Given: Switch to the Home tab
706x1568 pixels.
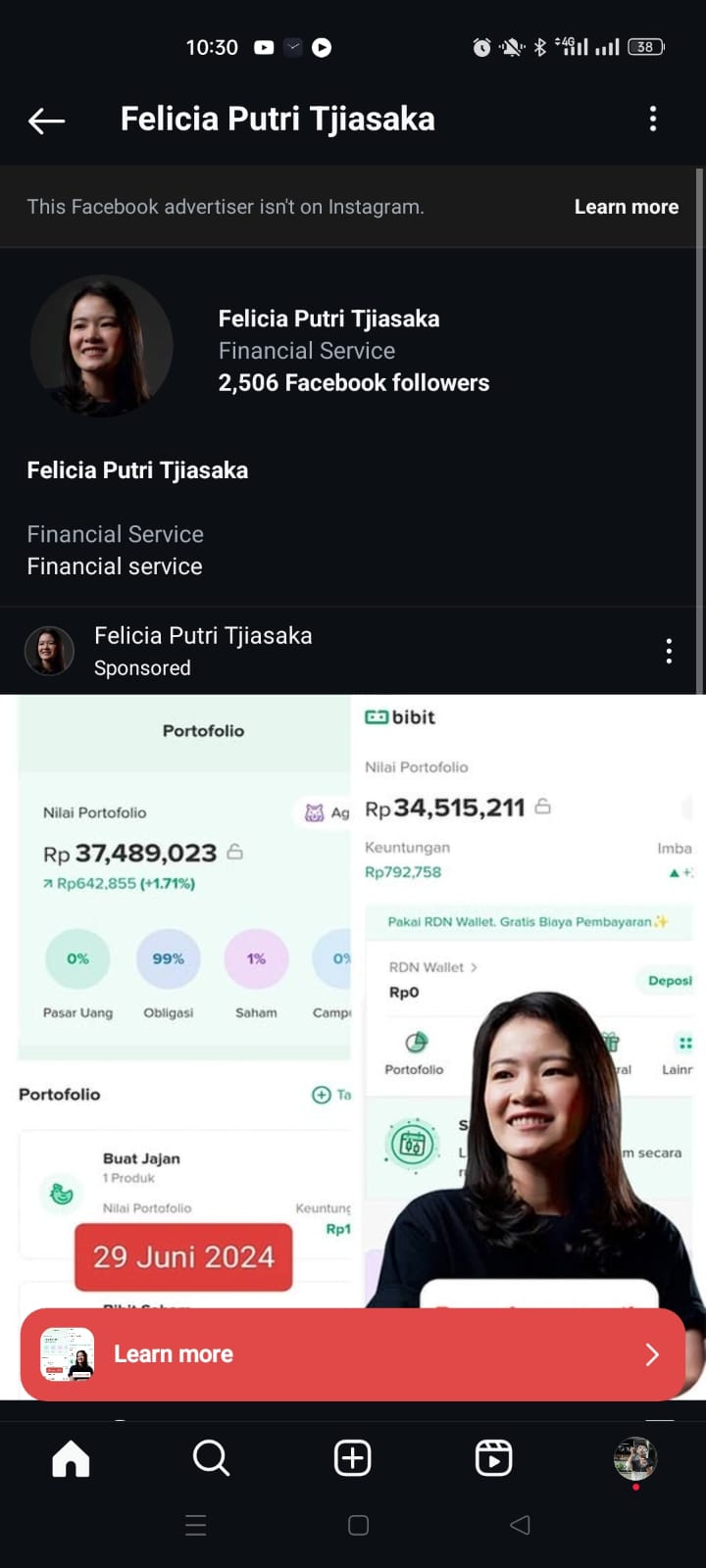Looking at the screenshot, I should tap(71, 1458).
